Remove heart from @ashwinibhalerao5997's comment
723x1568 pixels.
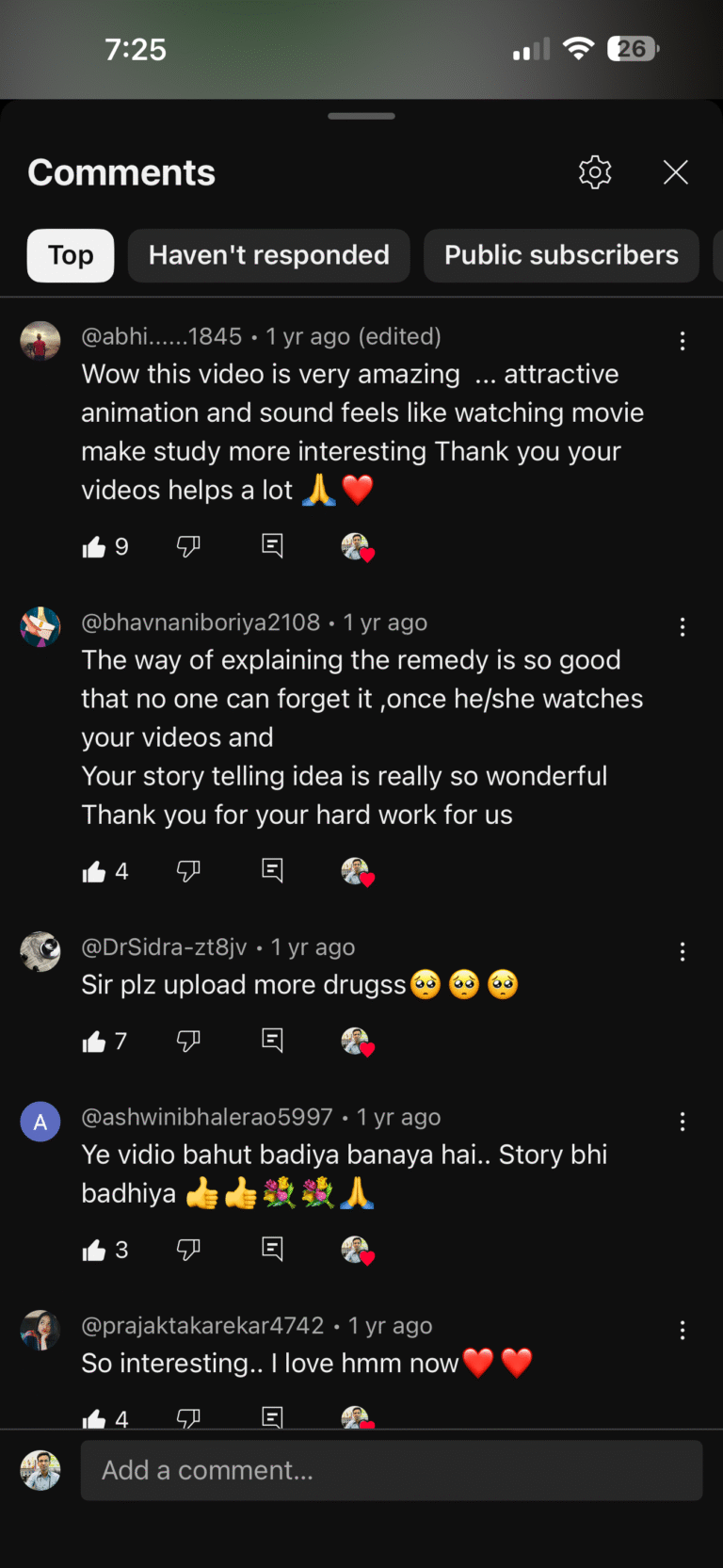357,1251
